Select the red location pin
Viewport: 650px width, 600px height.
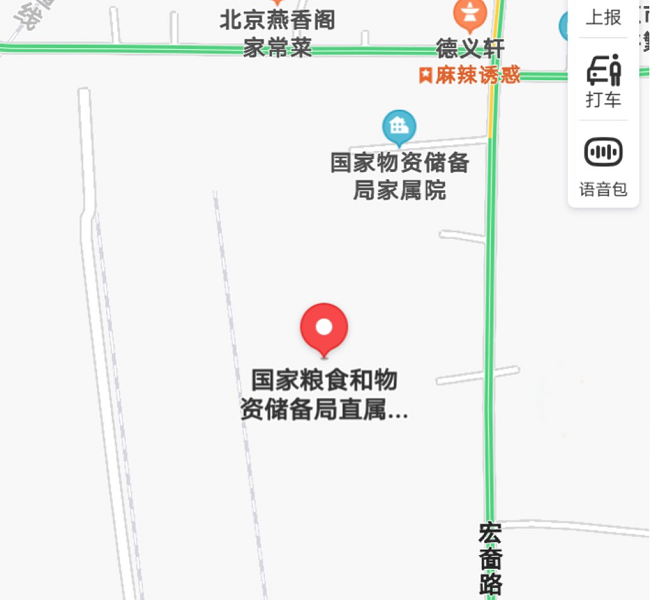[324, 329]
